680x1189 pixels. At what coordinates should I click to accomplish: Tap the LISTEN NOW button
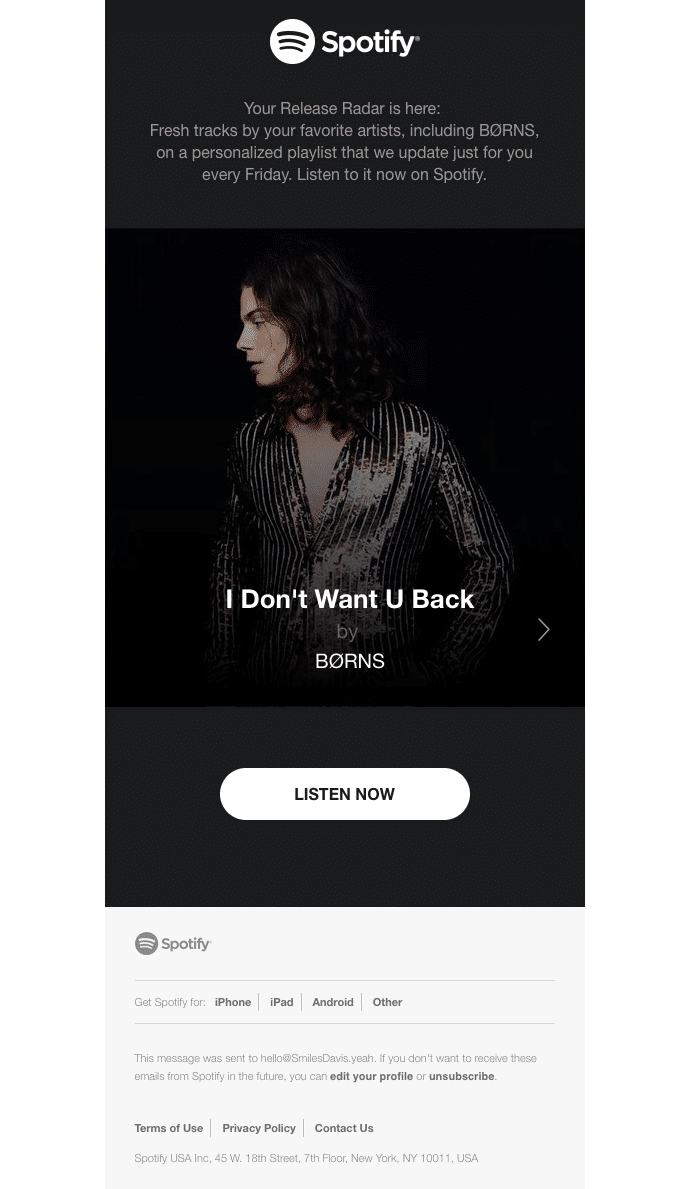(344, 794)
